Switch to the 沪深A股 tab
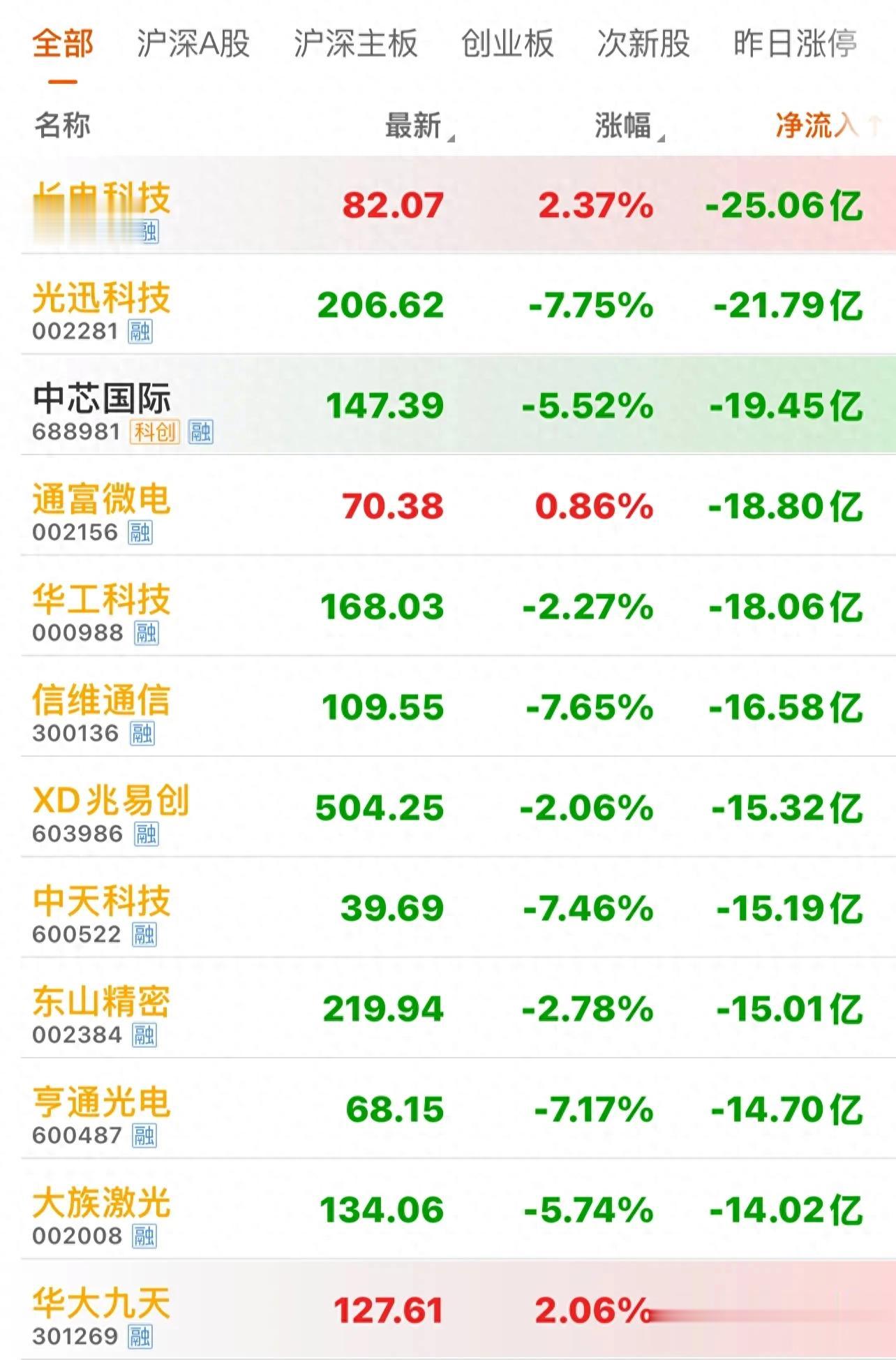The image size is (896, 1360). 193,43
